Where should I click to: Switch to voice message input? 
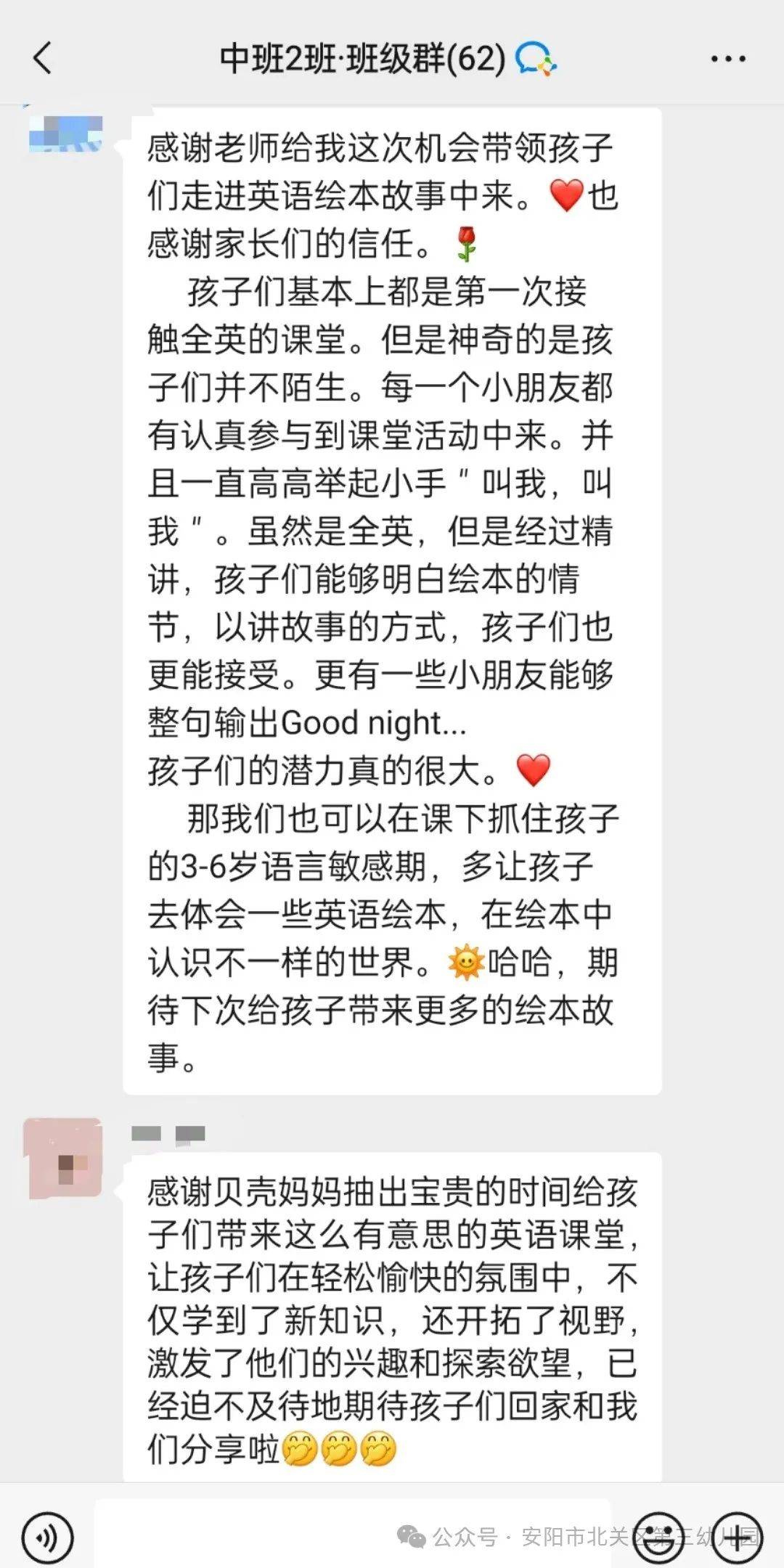[x=48, y=1537]
